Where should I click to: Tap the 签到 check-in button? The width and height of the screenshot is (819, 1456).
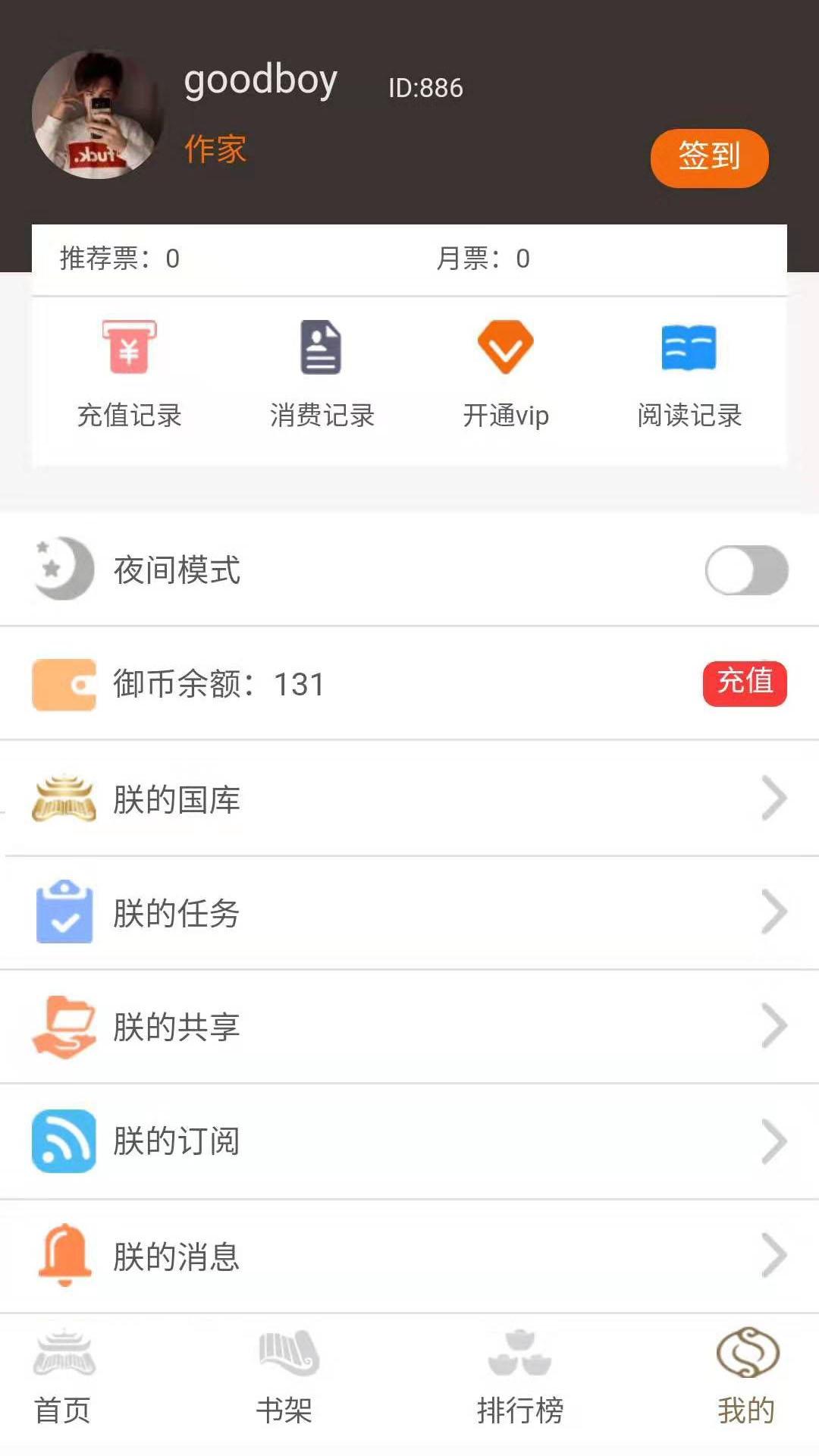click(709, 158)
